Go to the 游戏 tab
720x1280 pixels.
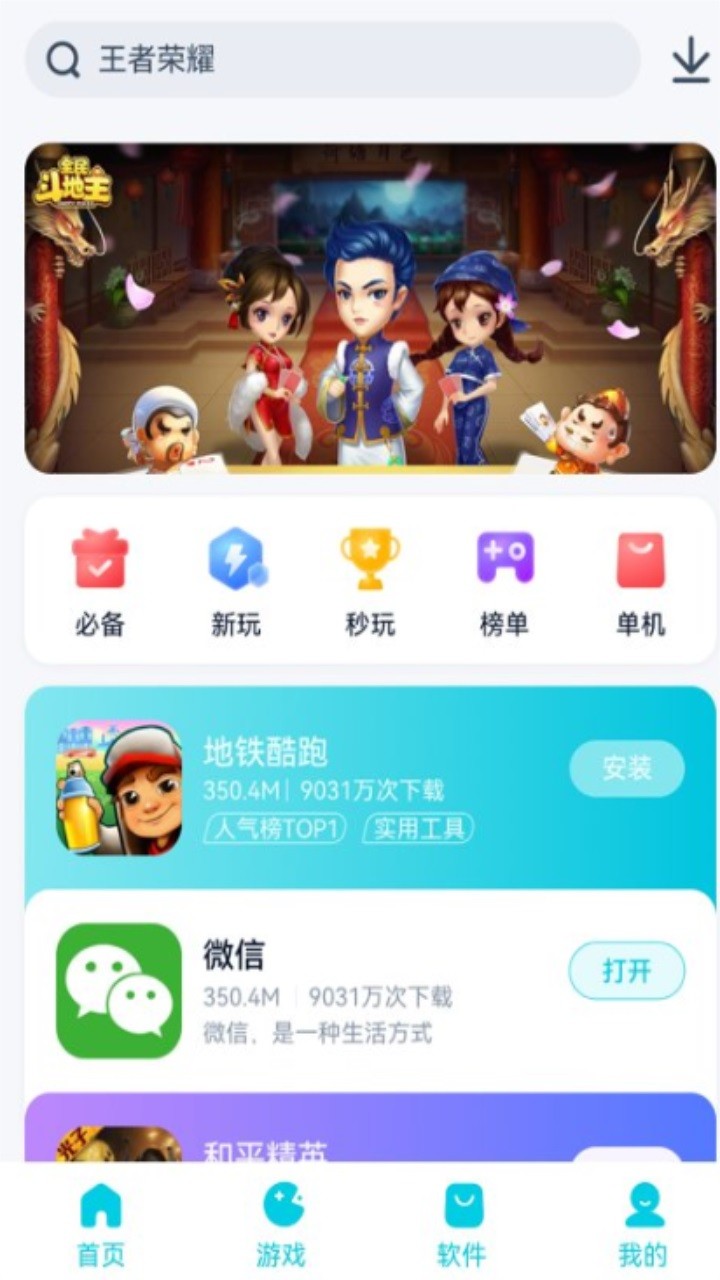click(281, 1224)
